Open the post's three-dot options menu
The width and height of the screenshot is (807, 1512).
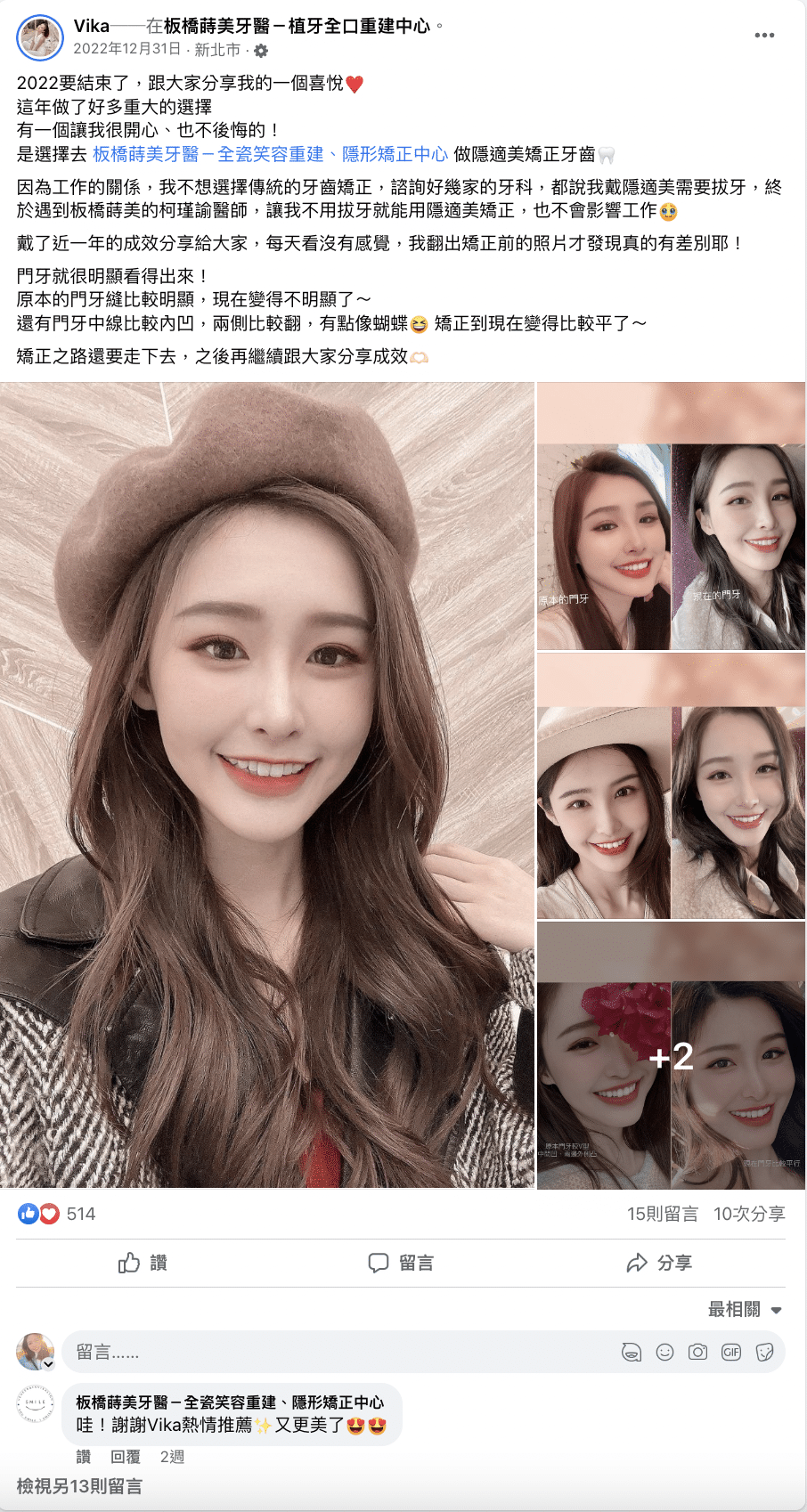tap(763, 36)
